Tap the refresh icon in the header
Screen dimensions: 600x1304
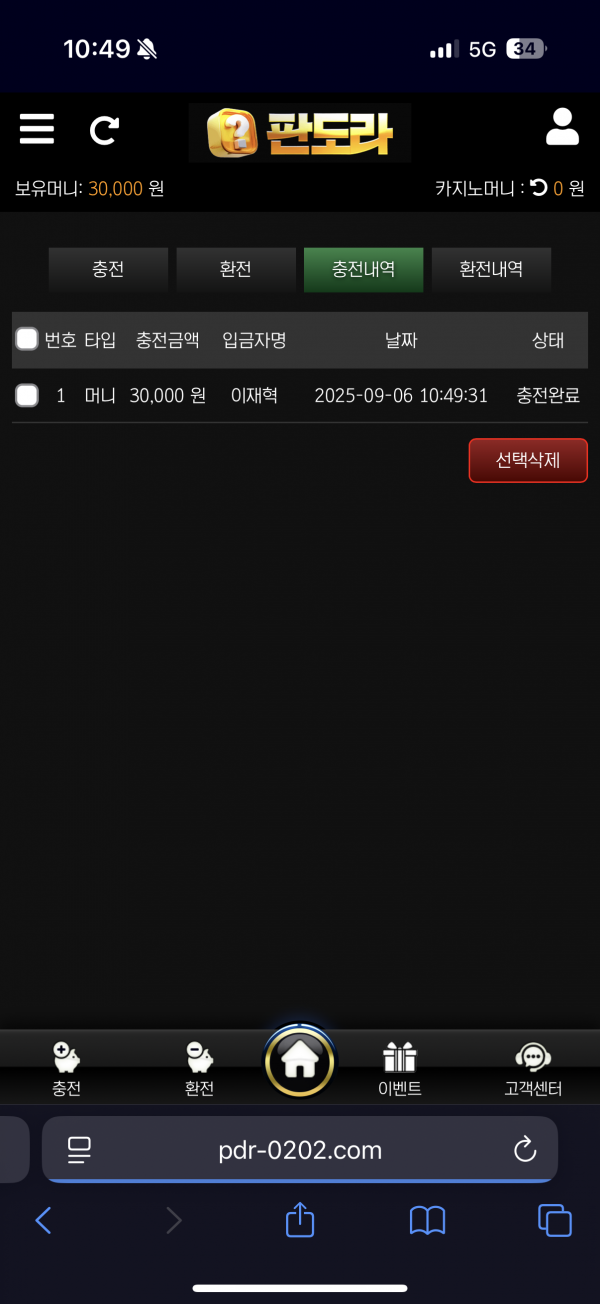(x=104, y=130)
